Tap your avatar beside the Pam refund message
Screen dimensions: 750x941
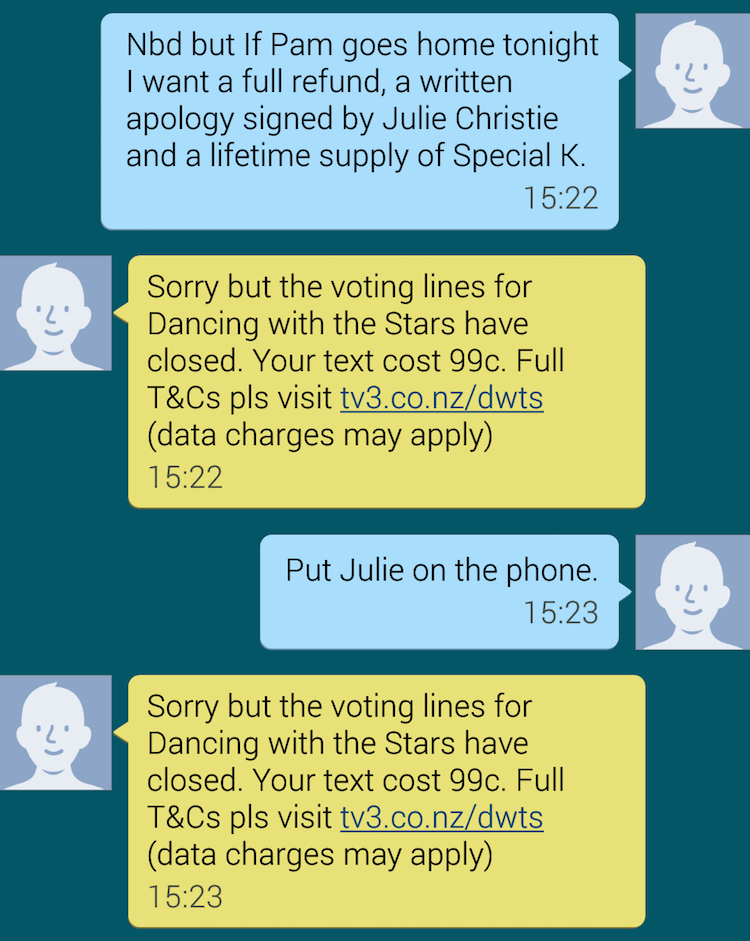[x=692, y=71]
